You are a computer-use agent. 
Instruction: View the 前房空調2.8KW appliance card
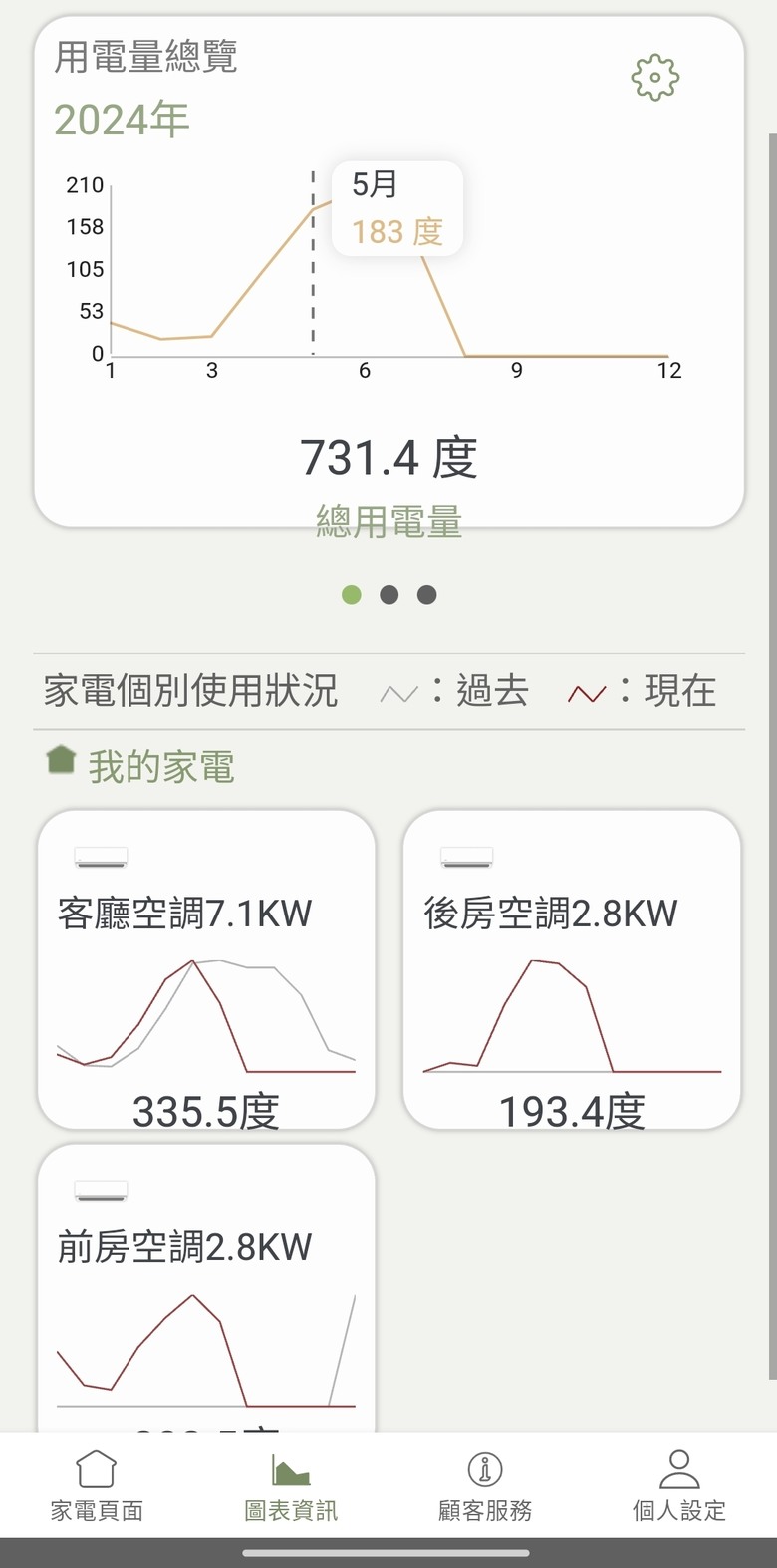(206, 1288)
